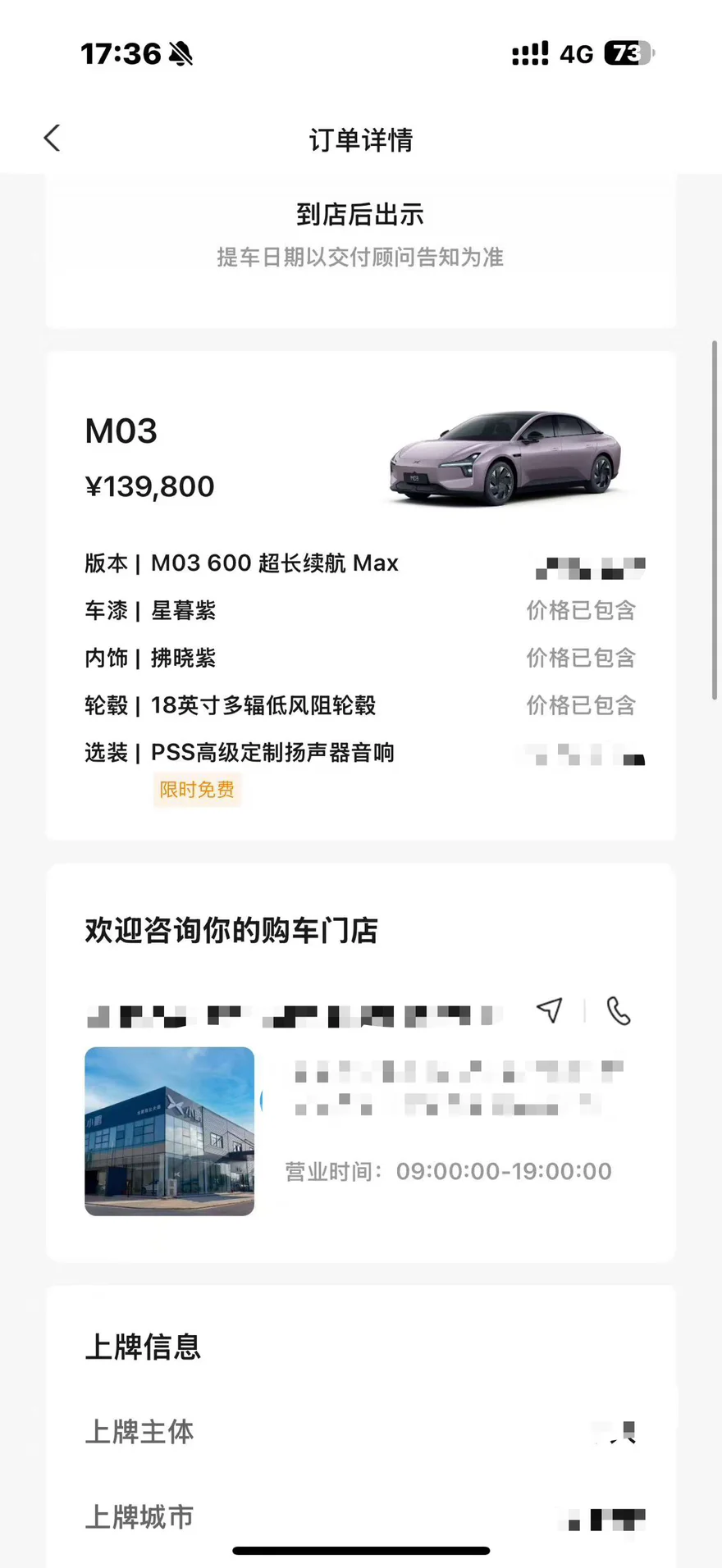This screenshot has height=1568, width=722.
Task: Navigate to the car purchase store
Action: tap(550, 1010)
